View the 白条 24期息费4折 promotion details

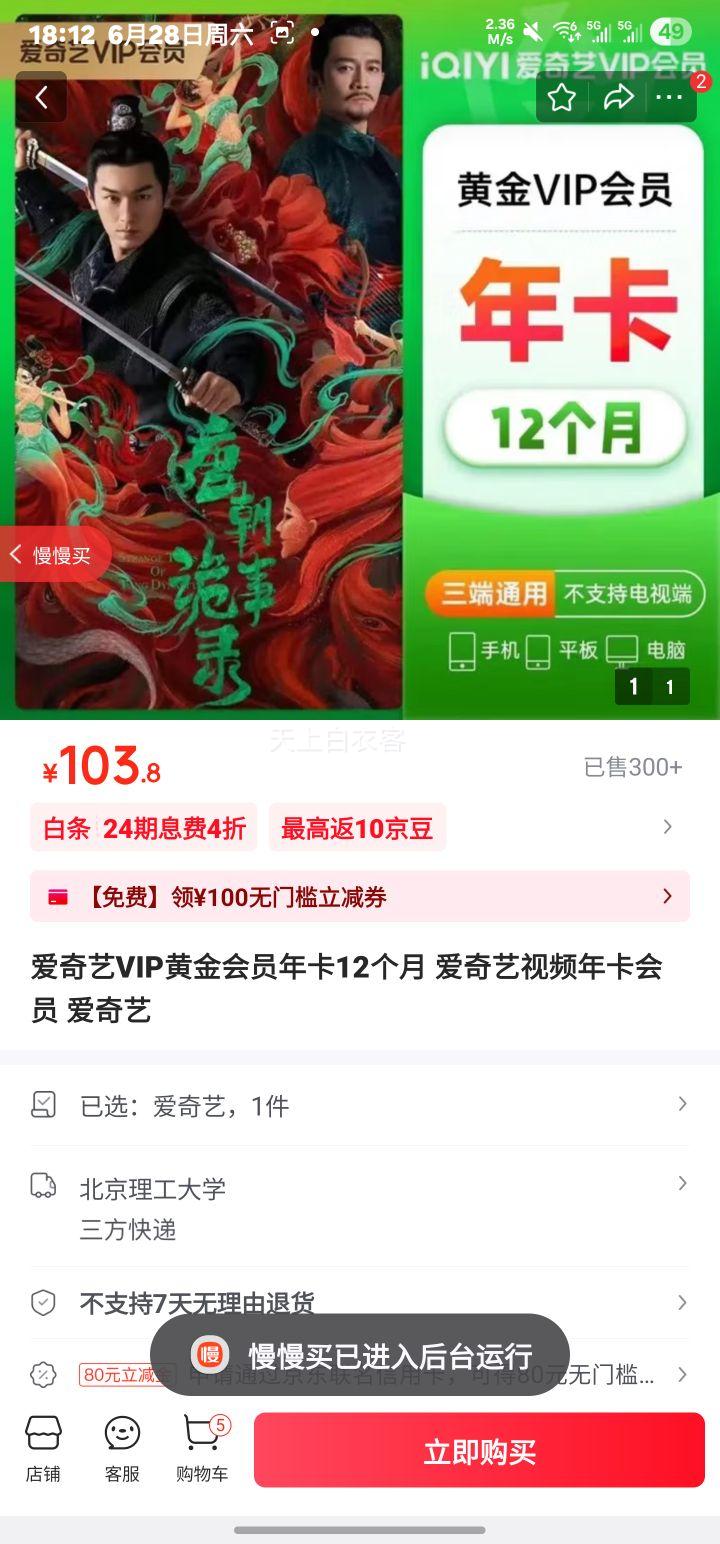144,828
